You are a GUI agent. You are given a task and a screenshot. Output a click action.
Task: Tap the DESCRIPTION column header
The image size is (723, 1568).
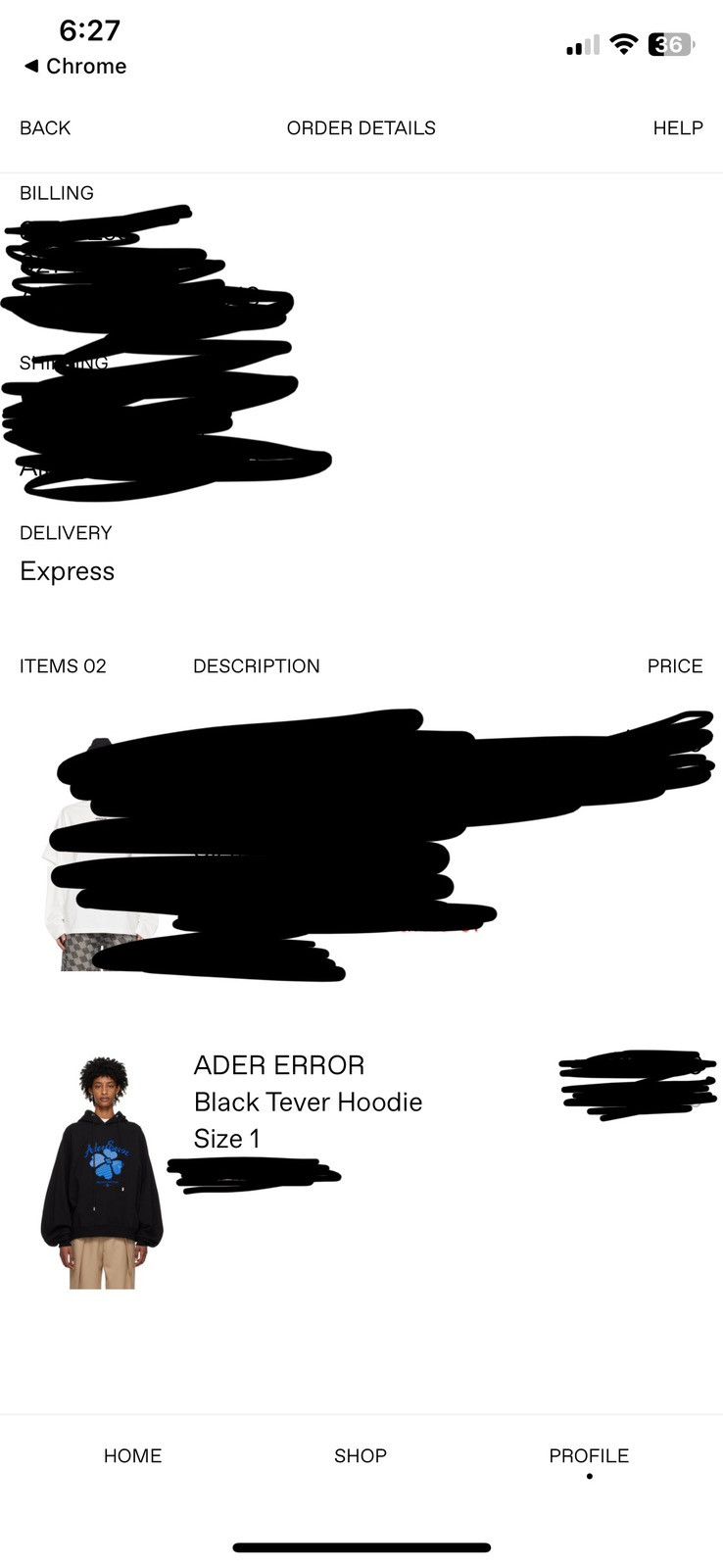point(256,665)
